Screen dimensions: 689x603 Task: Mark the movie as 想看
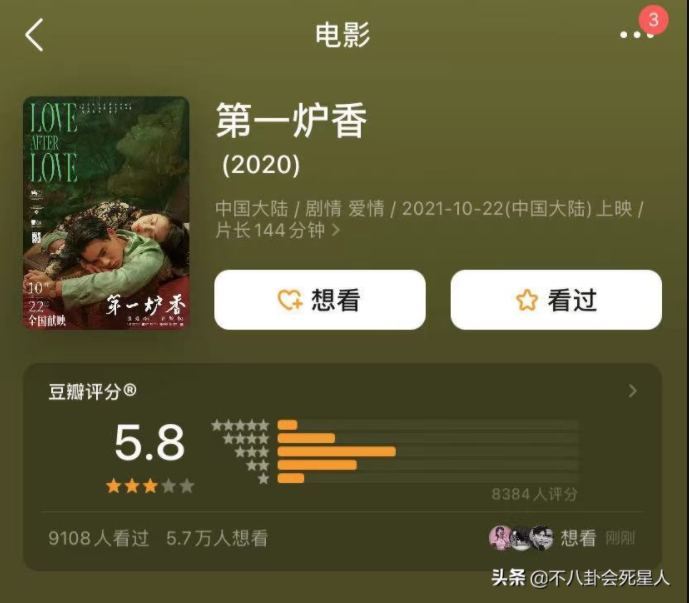[x=320, y=300]
